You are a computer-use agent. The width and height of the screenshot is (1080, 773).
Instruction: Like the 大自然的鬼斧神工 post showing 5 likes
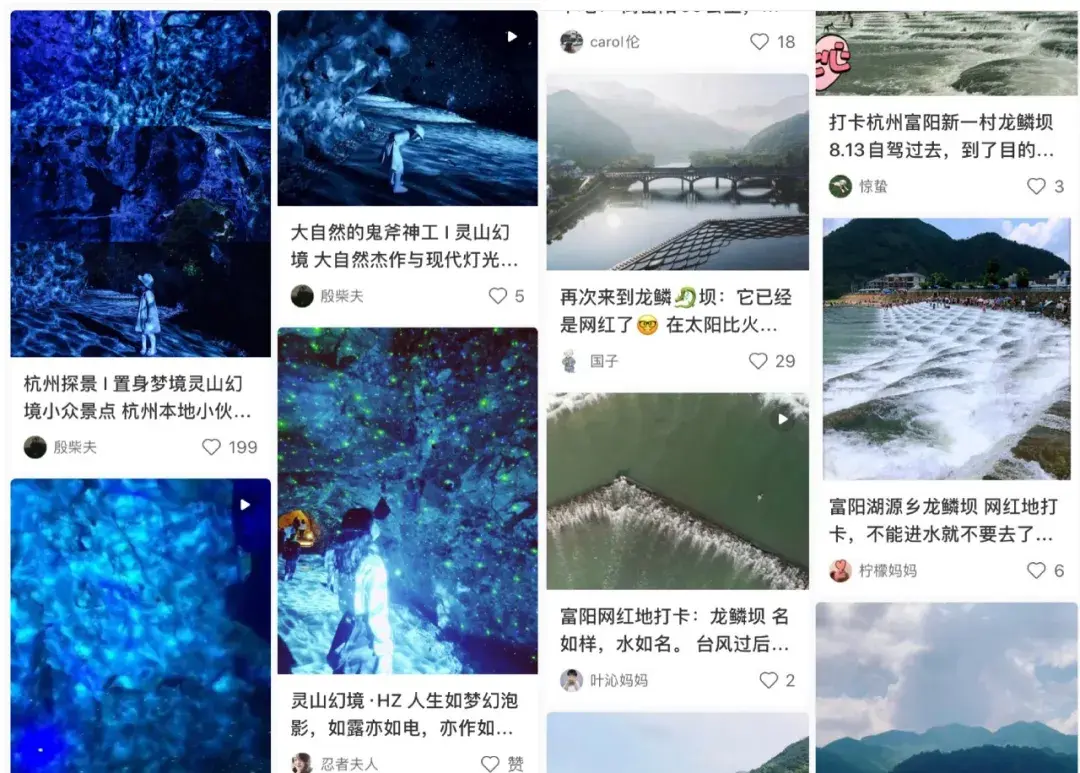point(497,296)
